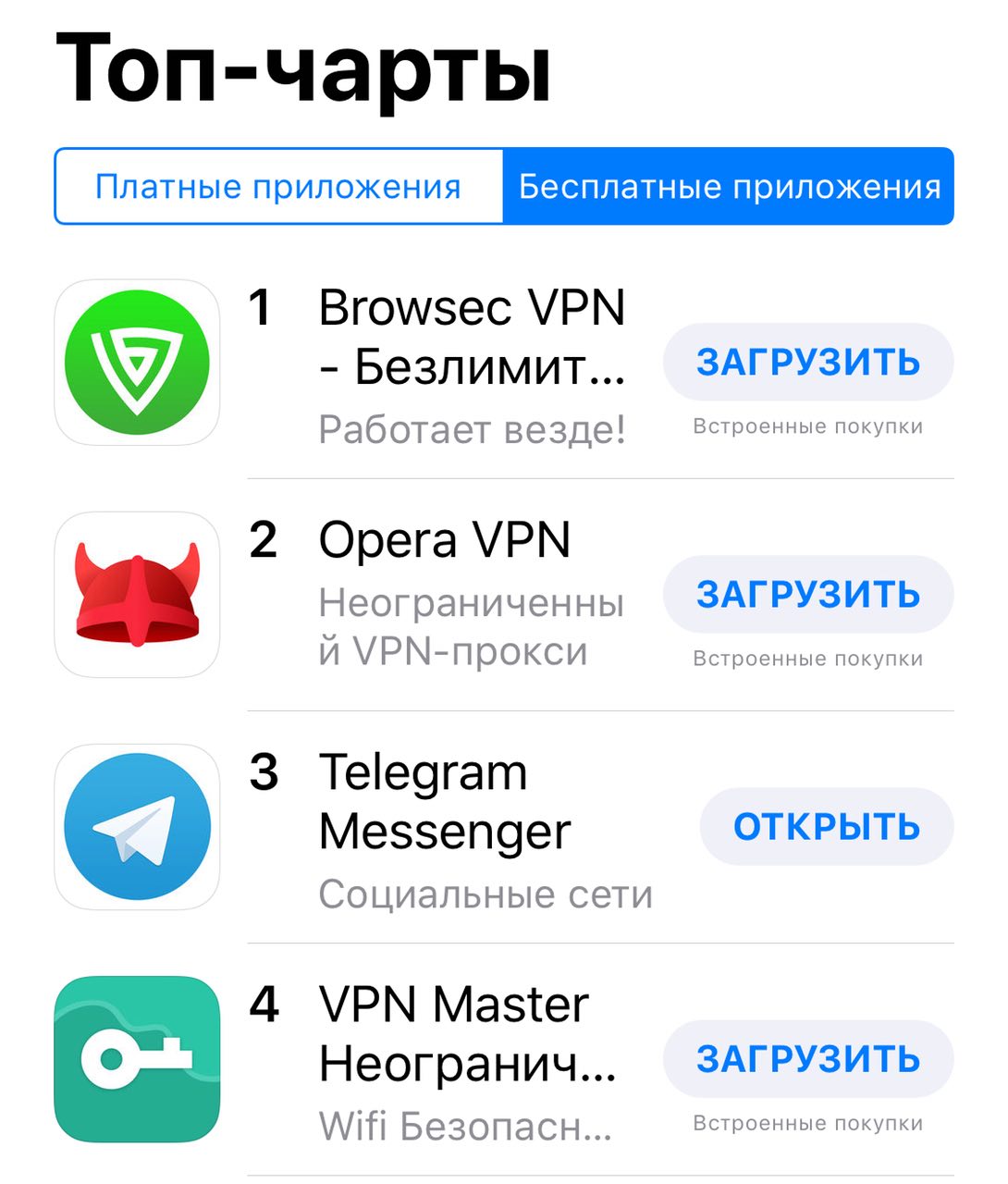Open Telegram Messenger with ОТКРЫТЬ

(x=826, y=826)
